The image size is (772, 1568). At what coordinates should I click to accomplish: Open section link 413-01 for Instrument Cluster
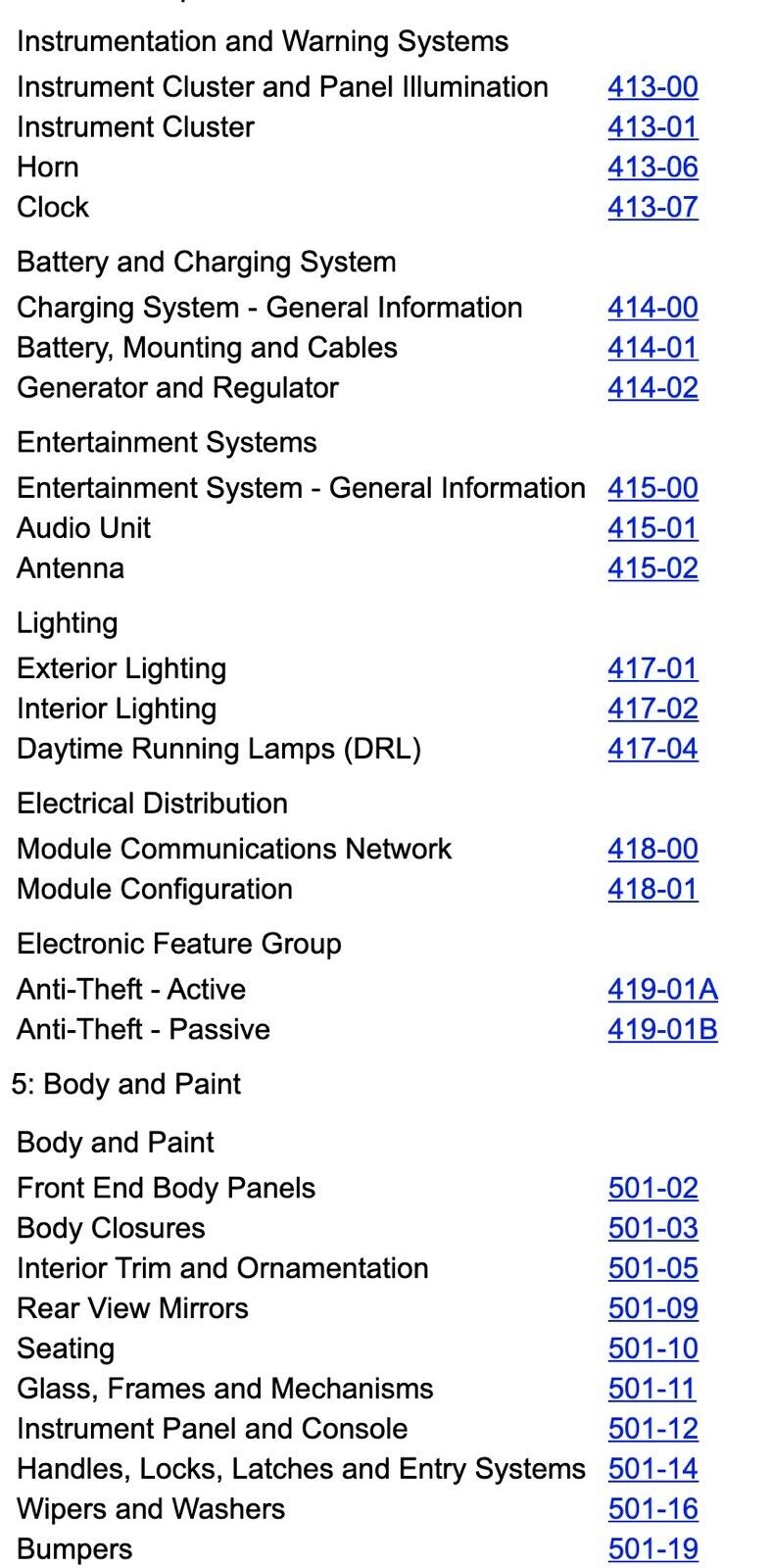point(652,127)
